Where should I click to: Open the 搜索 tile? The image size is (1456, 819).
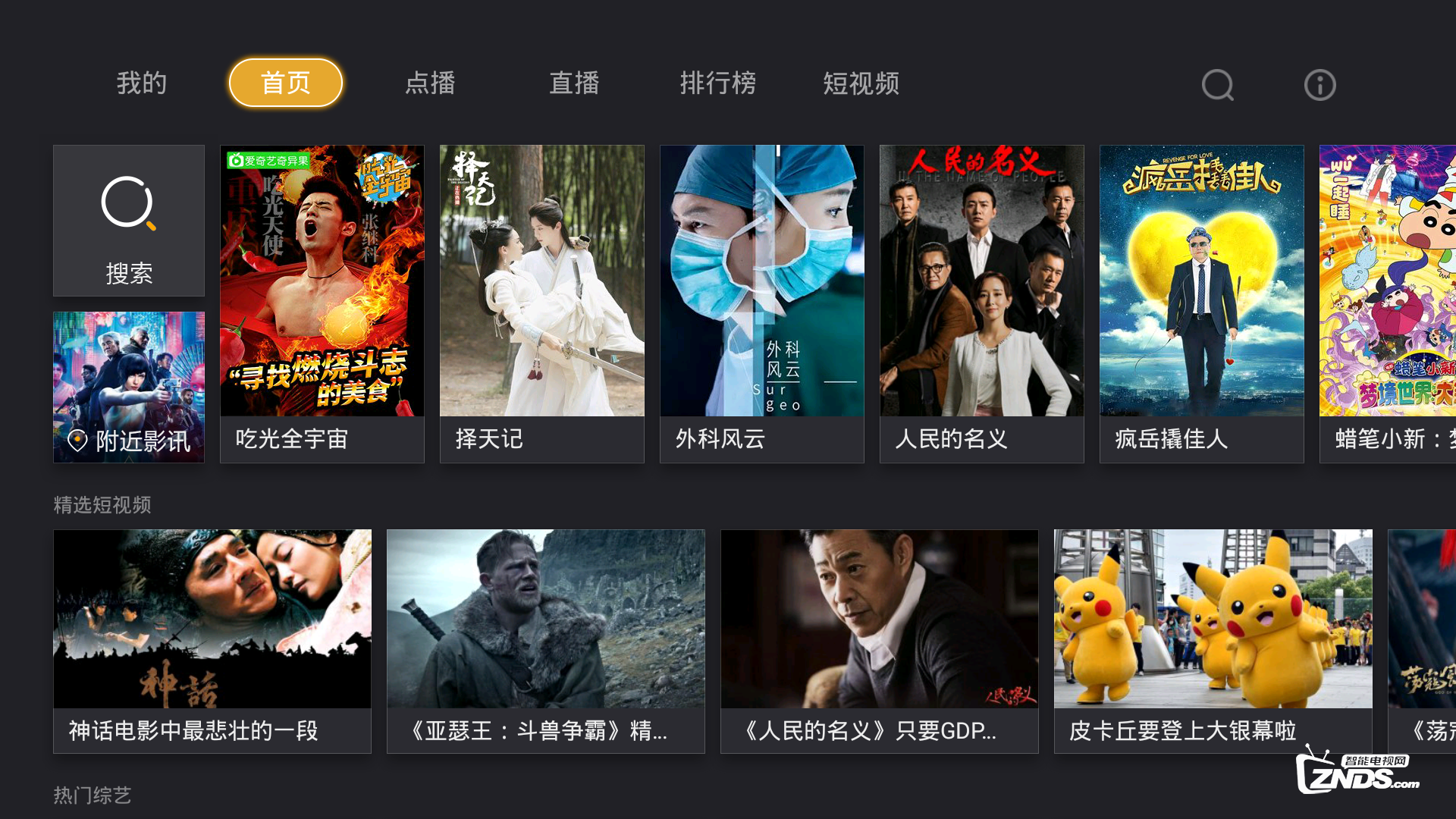pos(129,221)
